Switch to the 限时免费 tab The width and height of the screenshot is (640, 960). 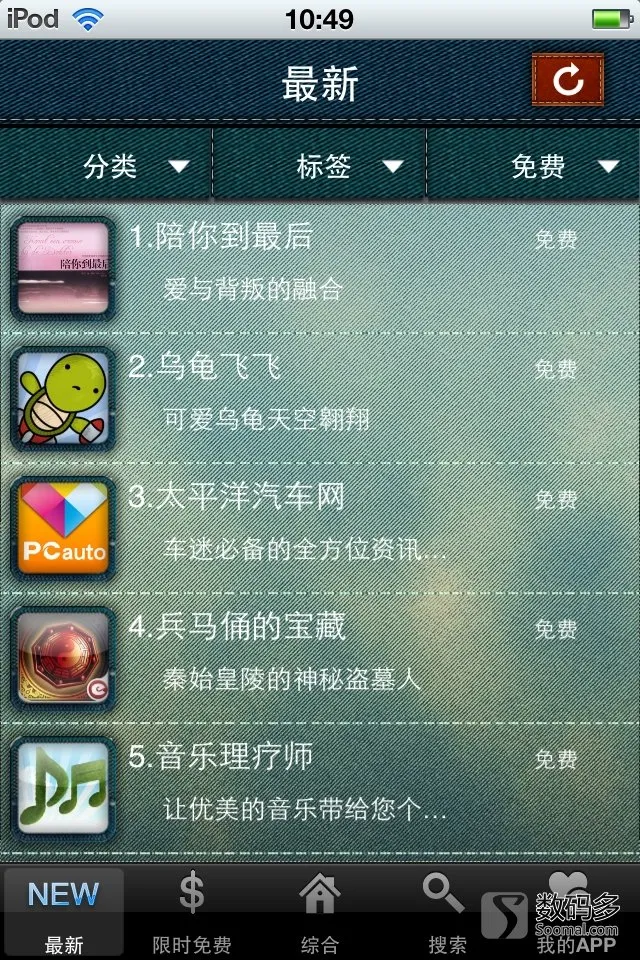coord(192,912)
